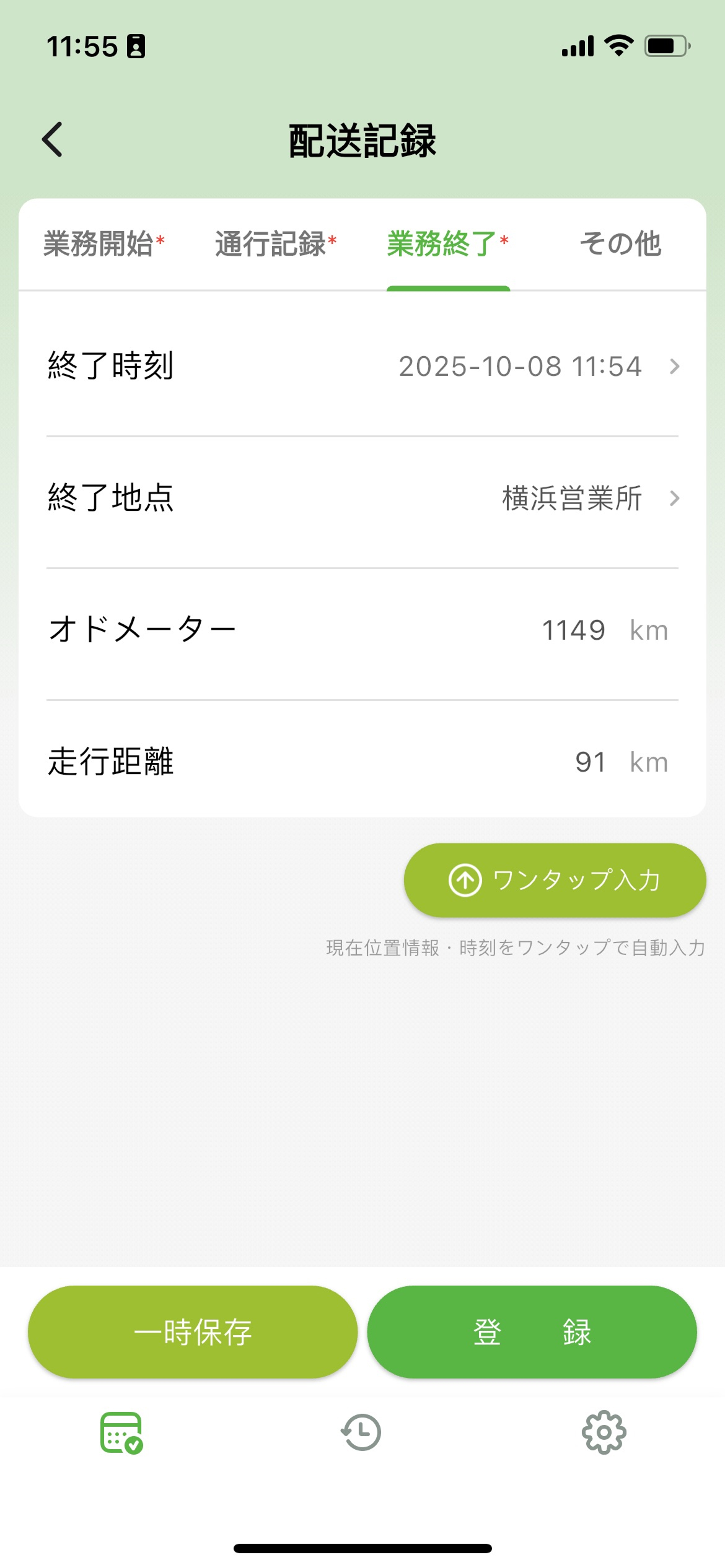Image resolution: width=725 pixels, height=1568 pixels.
Task: Tap the 横浜営業所 end location value
Action: (x=570, y=499)
